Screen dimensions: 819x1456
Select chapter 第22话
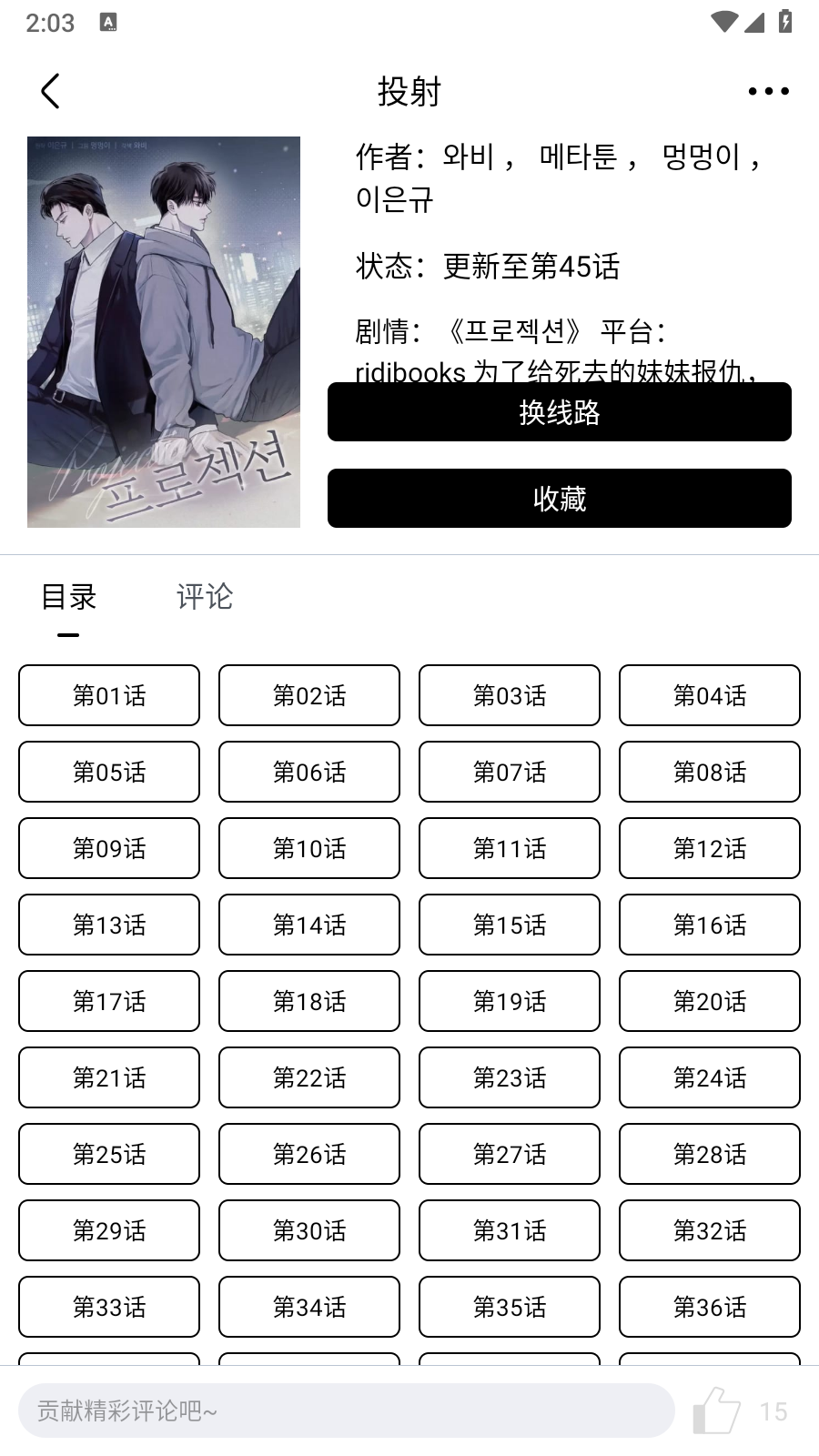pyautogui.click(x=309, y=1077)
